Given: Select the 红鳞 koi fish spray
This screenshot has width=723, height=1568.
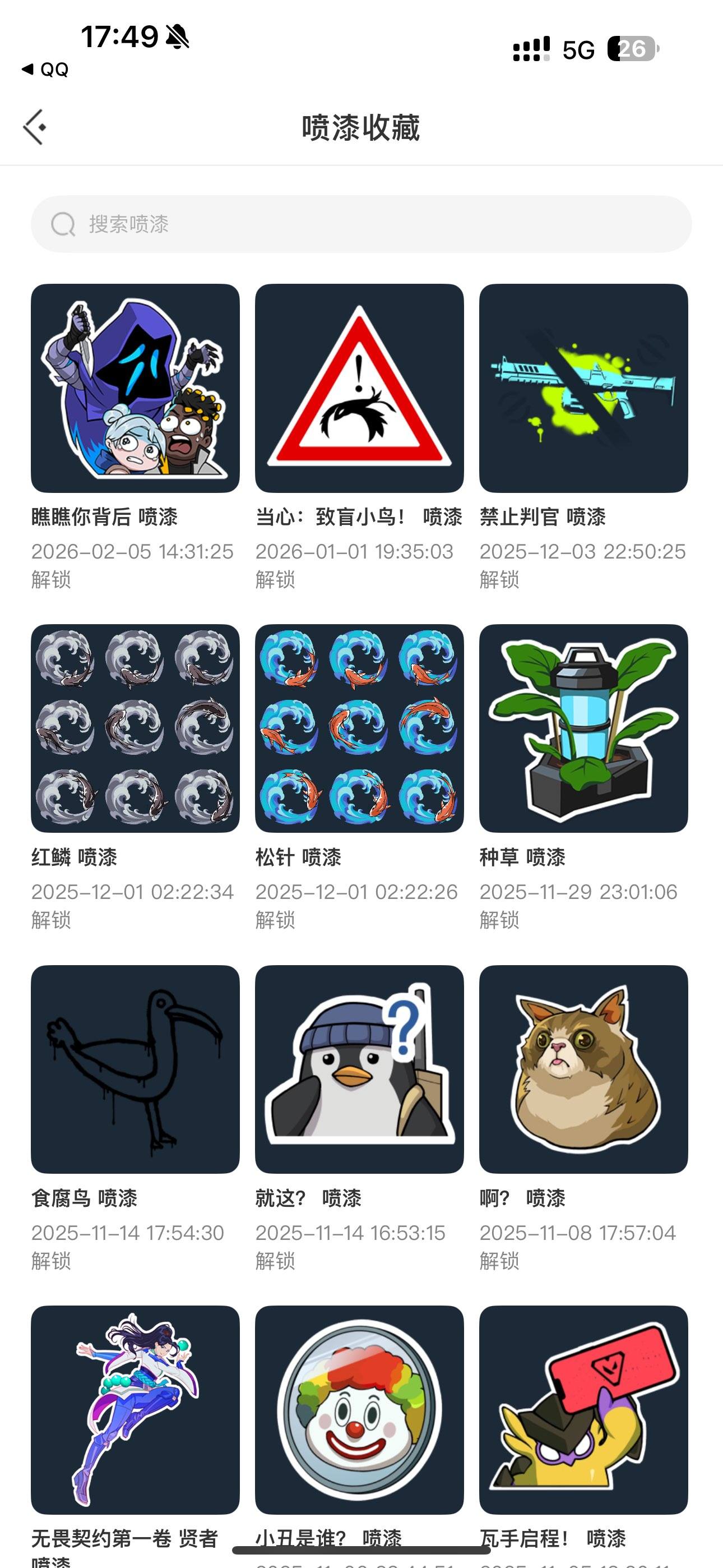Looking at the screenshot, I should pyautogui.click(x=135, y=729).
